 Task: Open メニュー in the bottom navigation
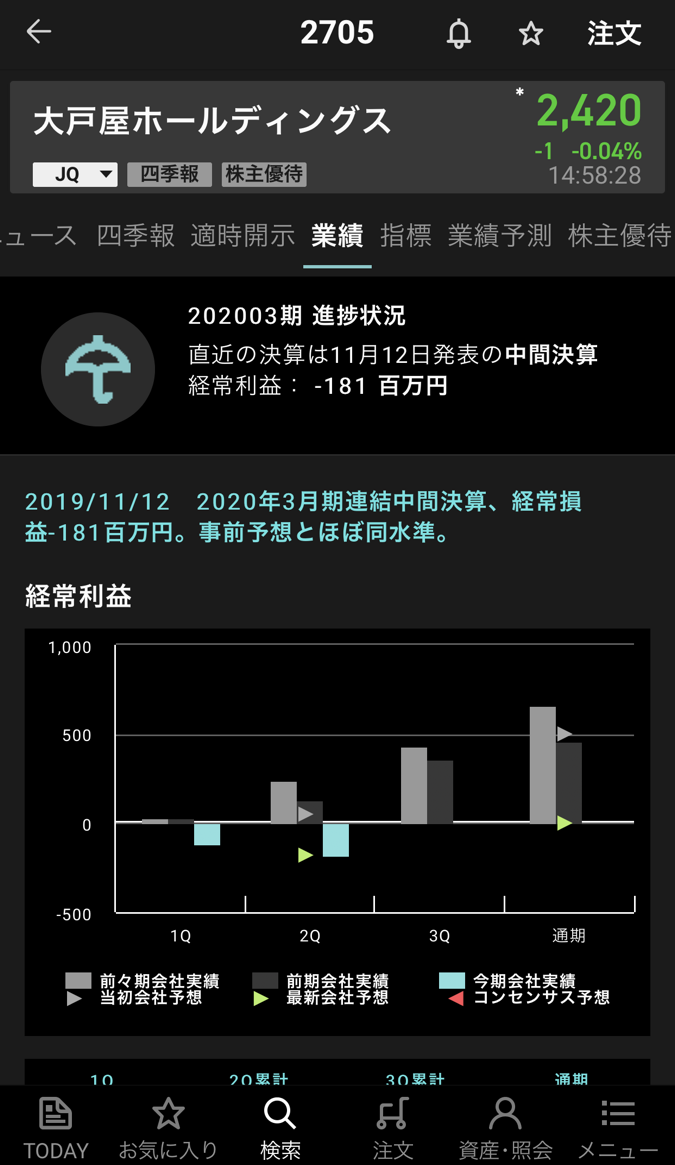[x=618, y=1127]
